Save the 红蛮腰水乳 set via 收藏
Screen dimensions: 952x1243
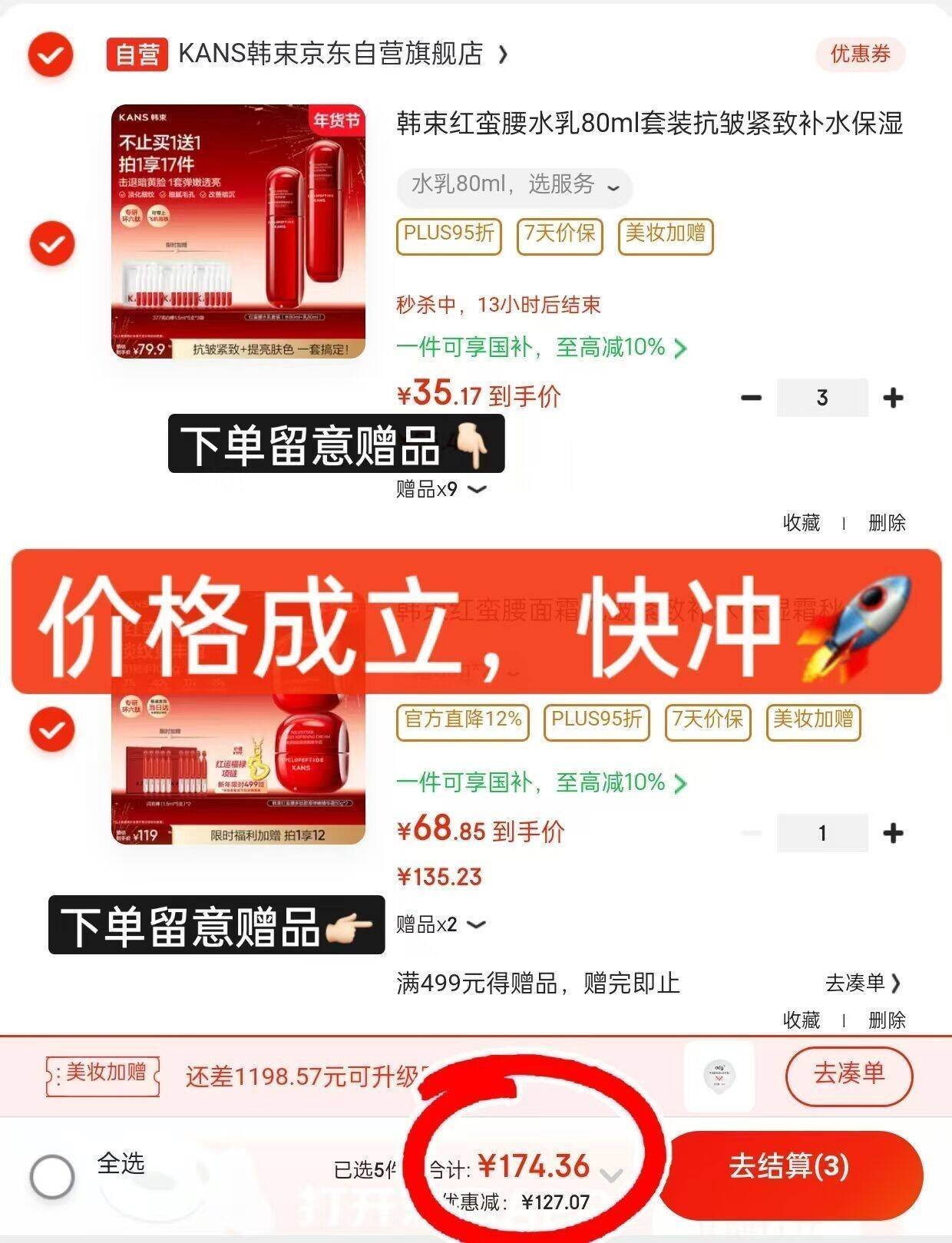(x=802, y=523)
